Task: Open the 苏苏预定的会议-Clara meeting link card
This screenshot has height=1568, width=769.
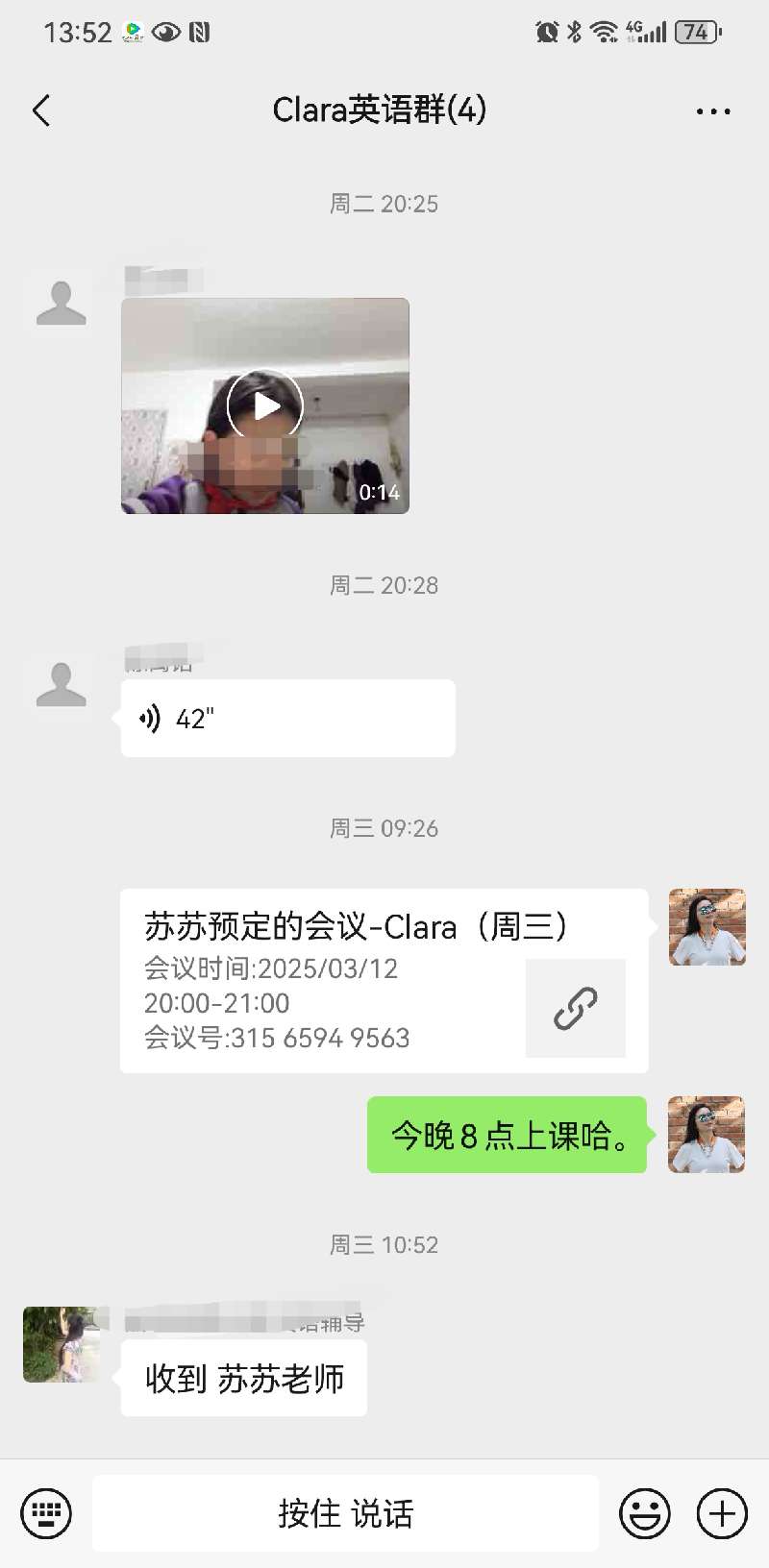Action: [384, 981]
